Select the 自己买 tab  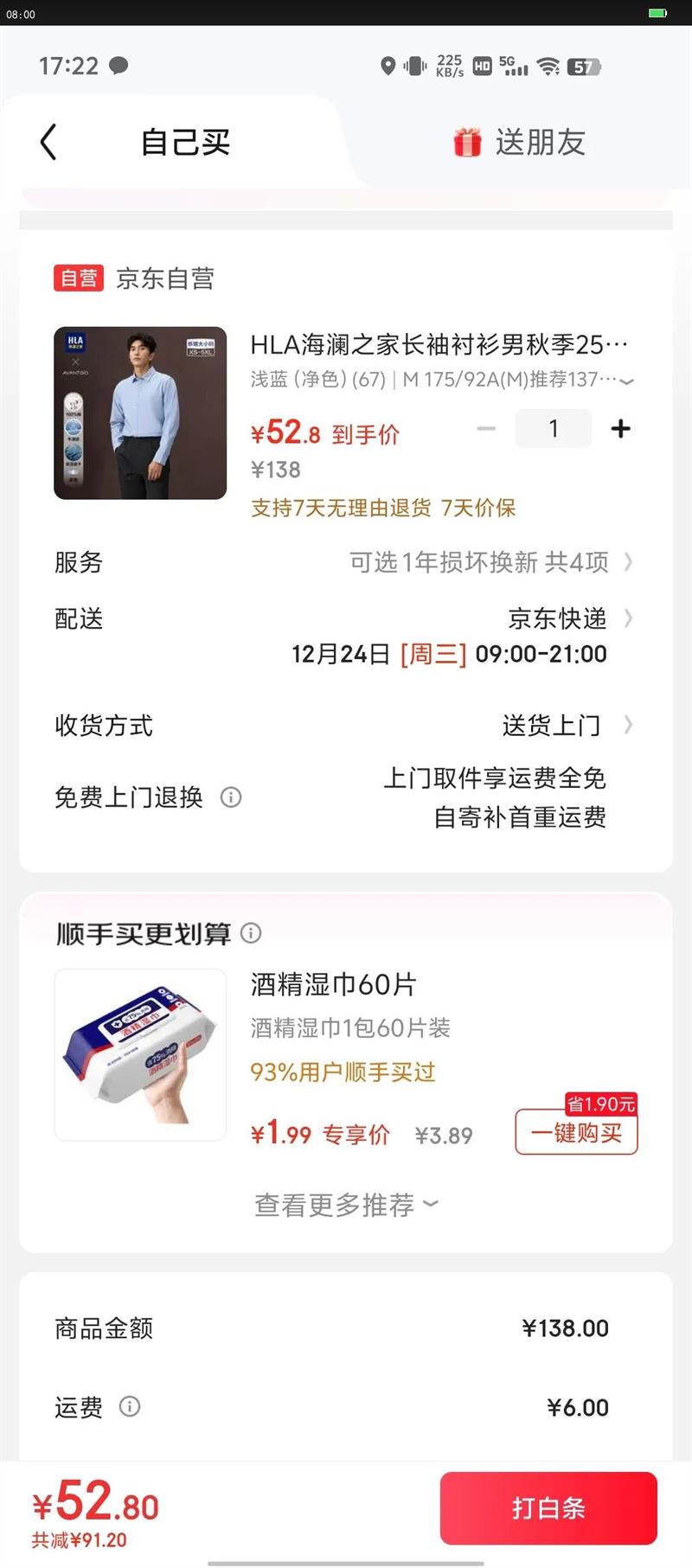pos(185,143)
